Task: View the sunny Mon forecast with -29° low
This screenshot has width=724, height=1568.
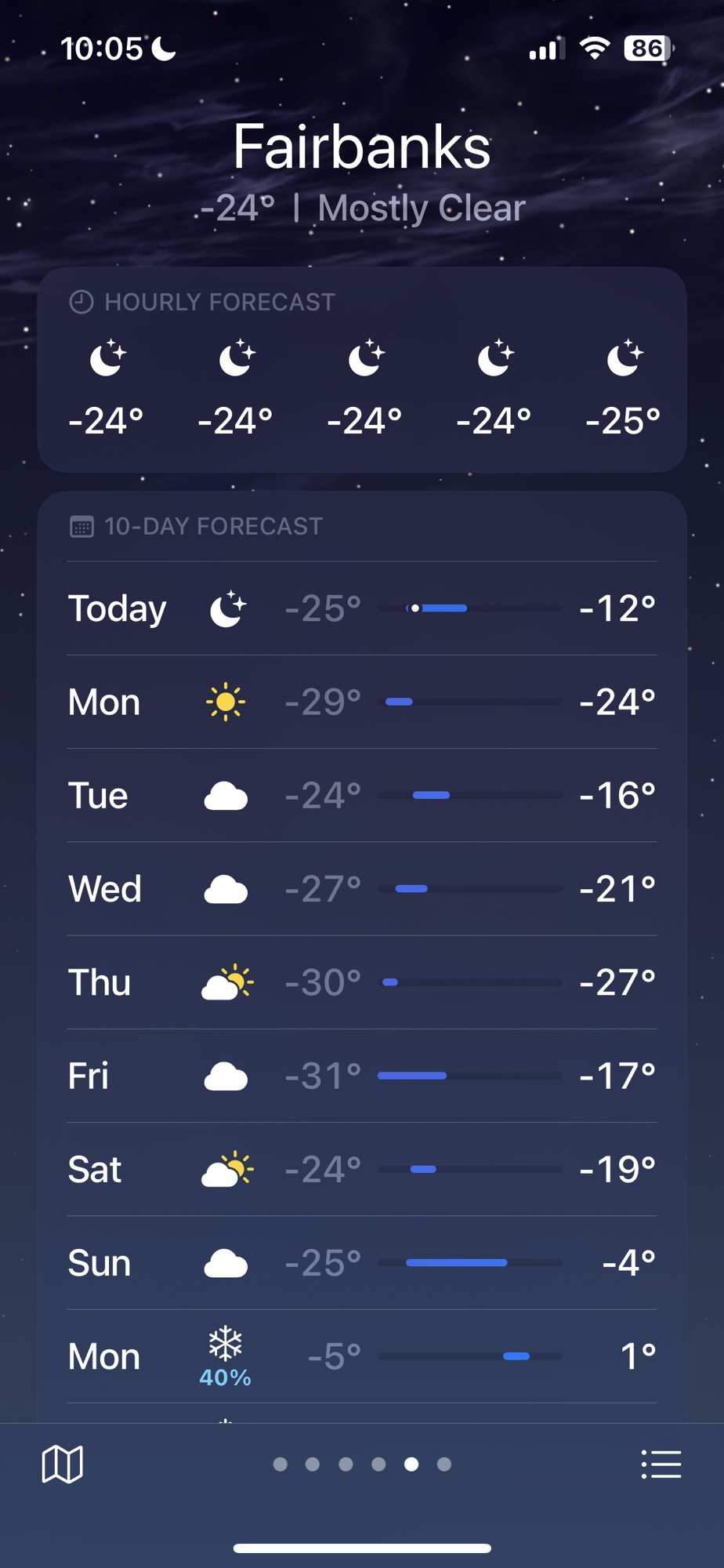Action: [x=361, y=702]
